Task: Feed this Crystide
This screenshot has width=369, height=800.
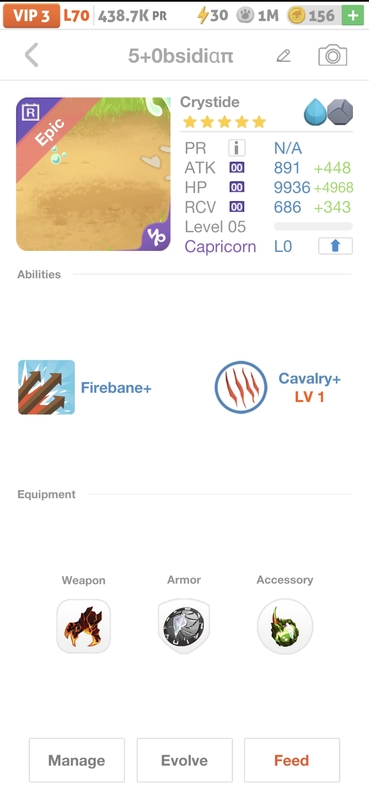Action: pyautogui.click(x=292, y=760)
